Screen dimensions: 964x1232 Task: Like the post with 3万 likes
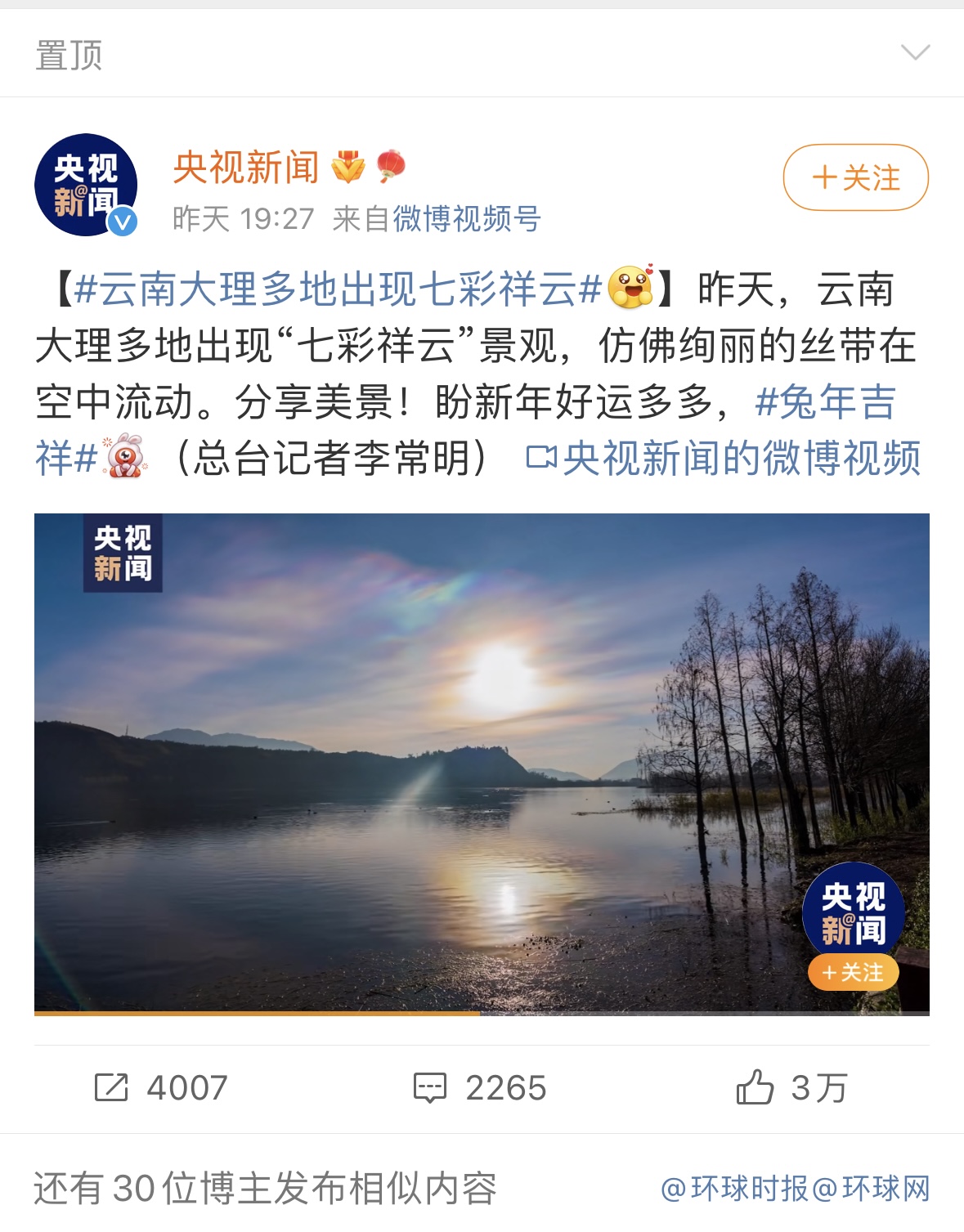(791, 1088)
